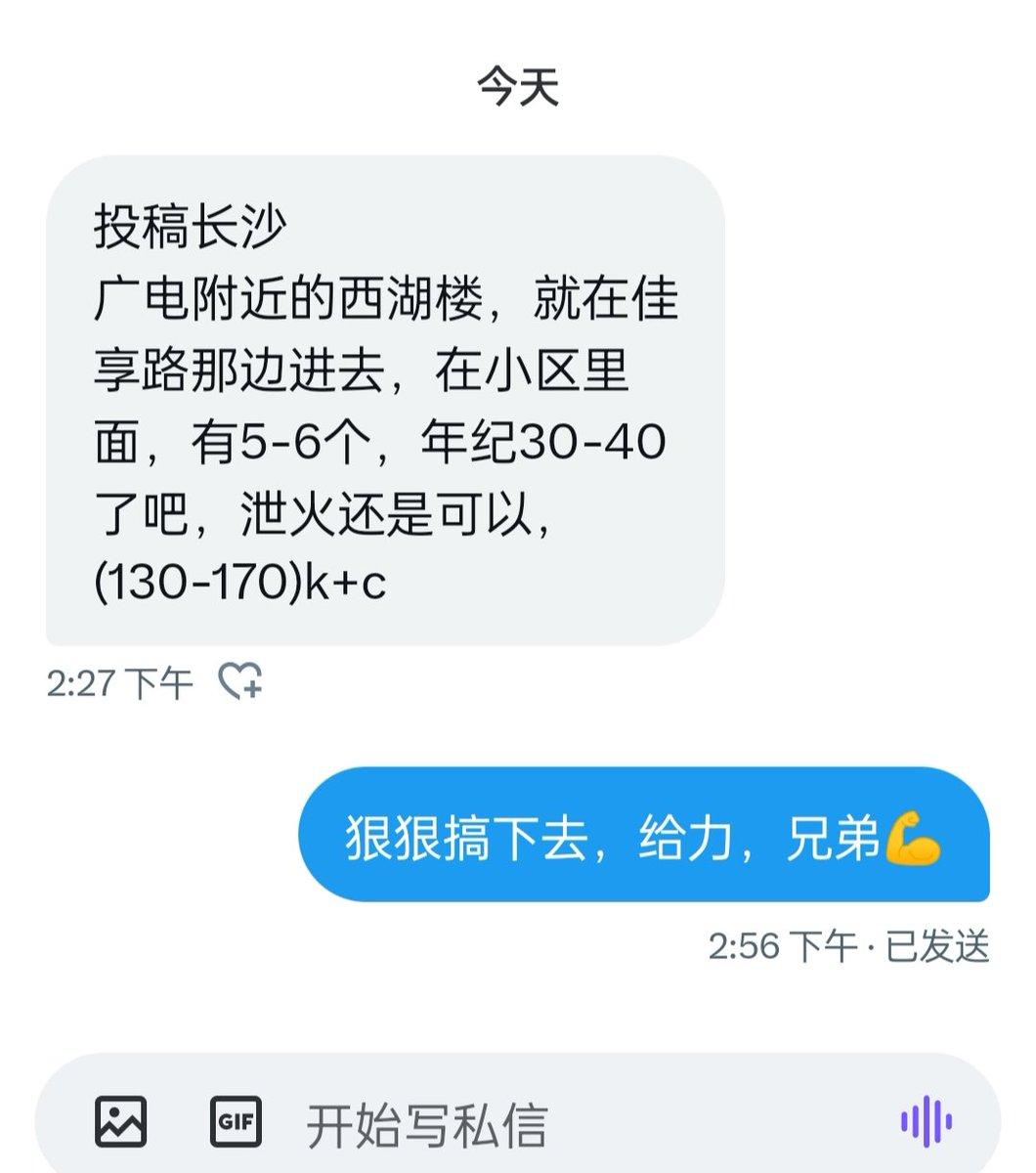Screen dimensions: 1036x1173
Task: Attach a photo from the gallery
Action: click(121, 1121)
